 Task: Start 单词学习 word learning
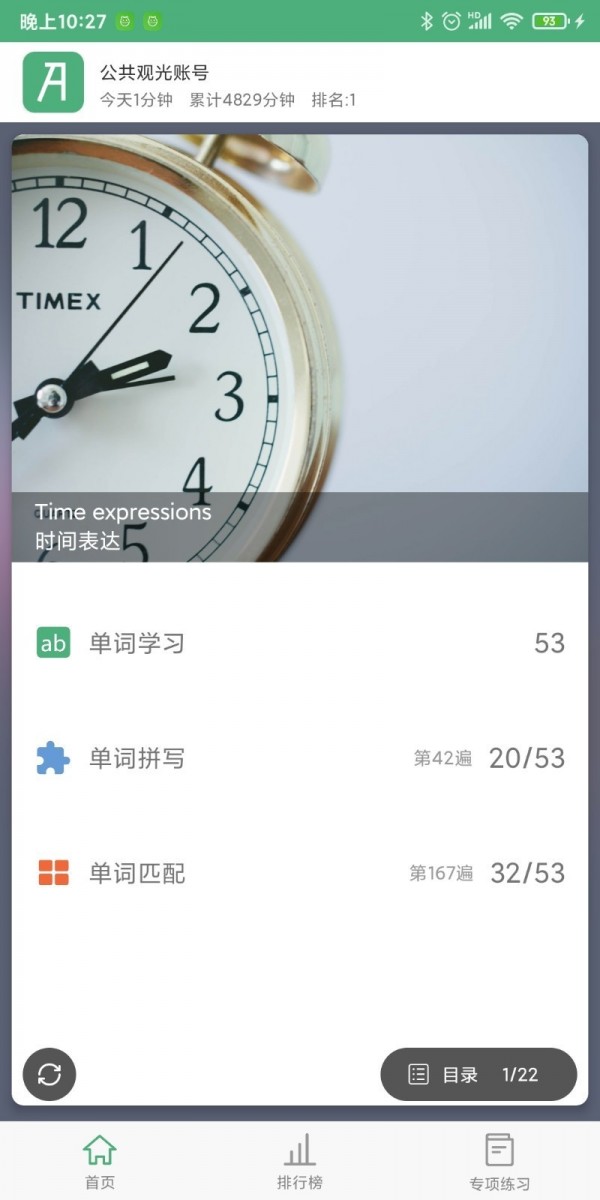(x=300, y=643)
